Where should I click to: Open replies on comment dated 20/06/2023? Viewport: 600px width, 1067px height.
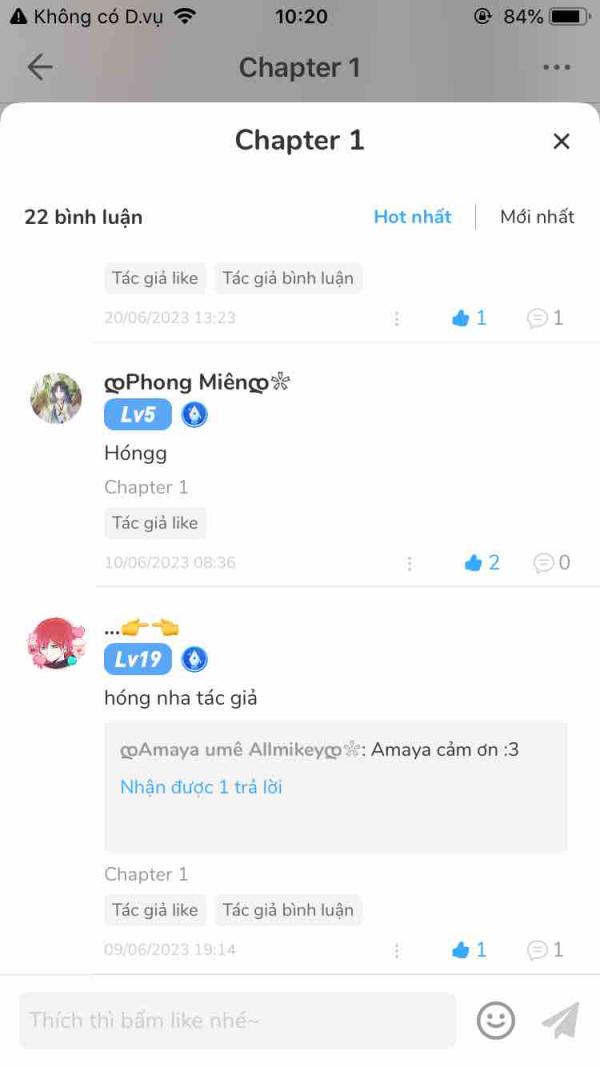point(545,318)
